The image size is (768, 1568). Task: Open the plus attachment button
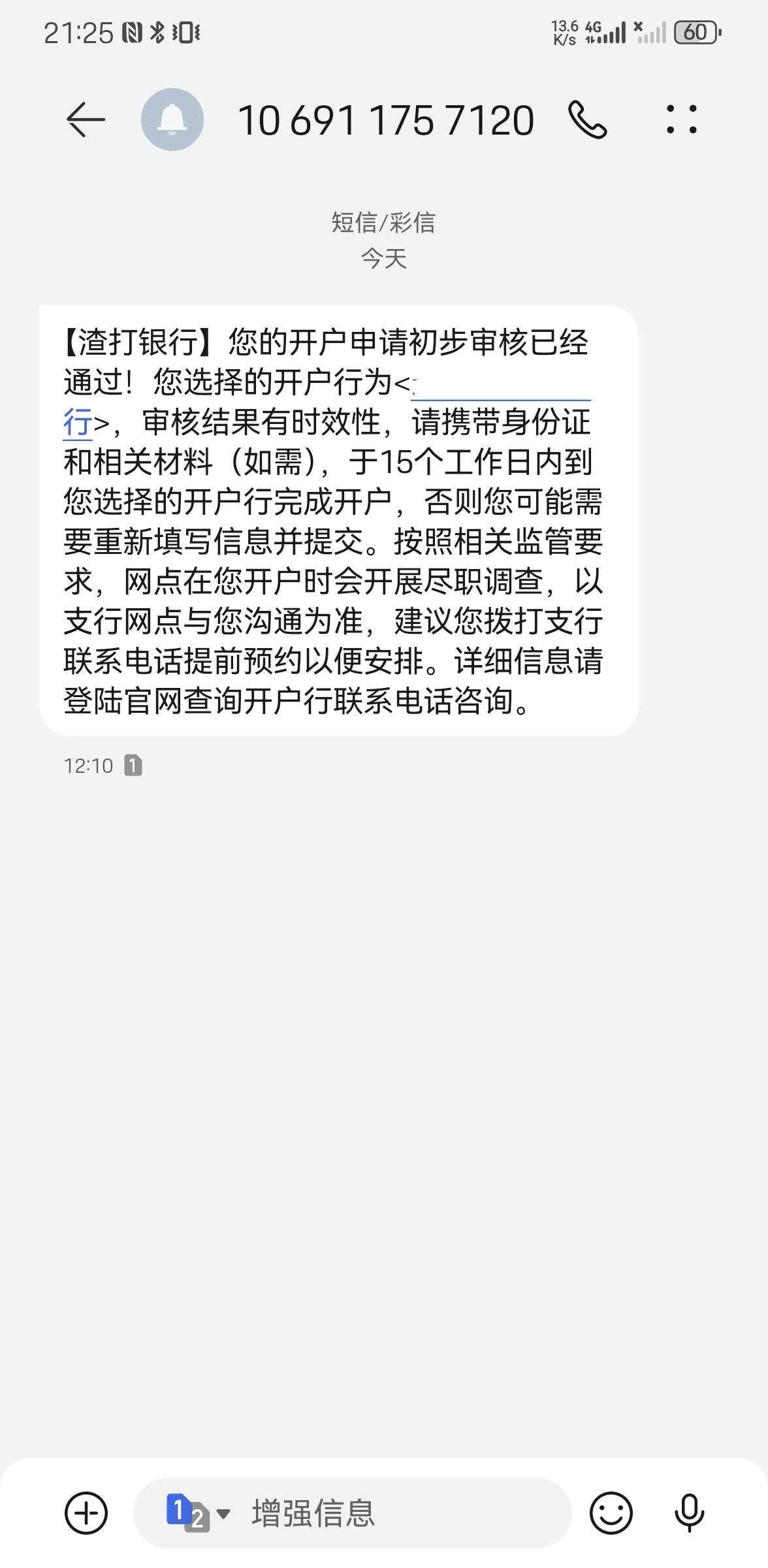tap(86, 1513)
